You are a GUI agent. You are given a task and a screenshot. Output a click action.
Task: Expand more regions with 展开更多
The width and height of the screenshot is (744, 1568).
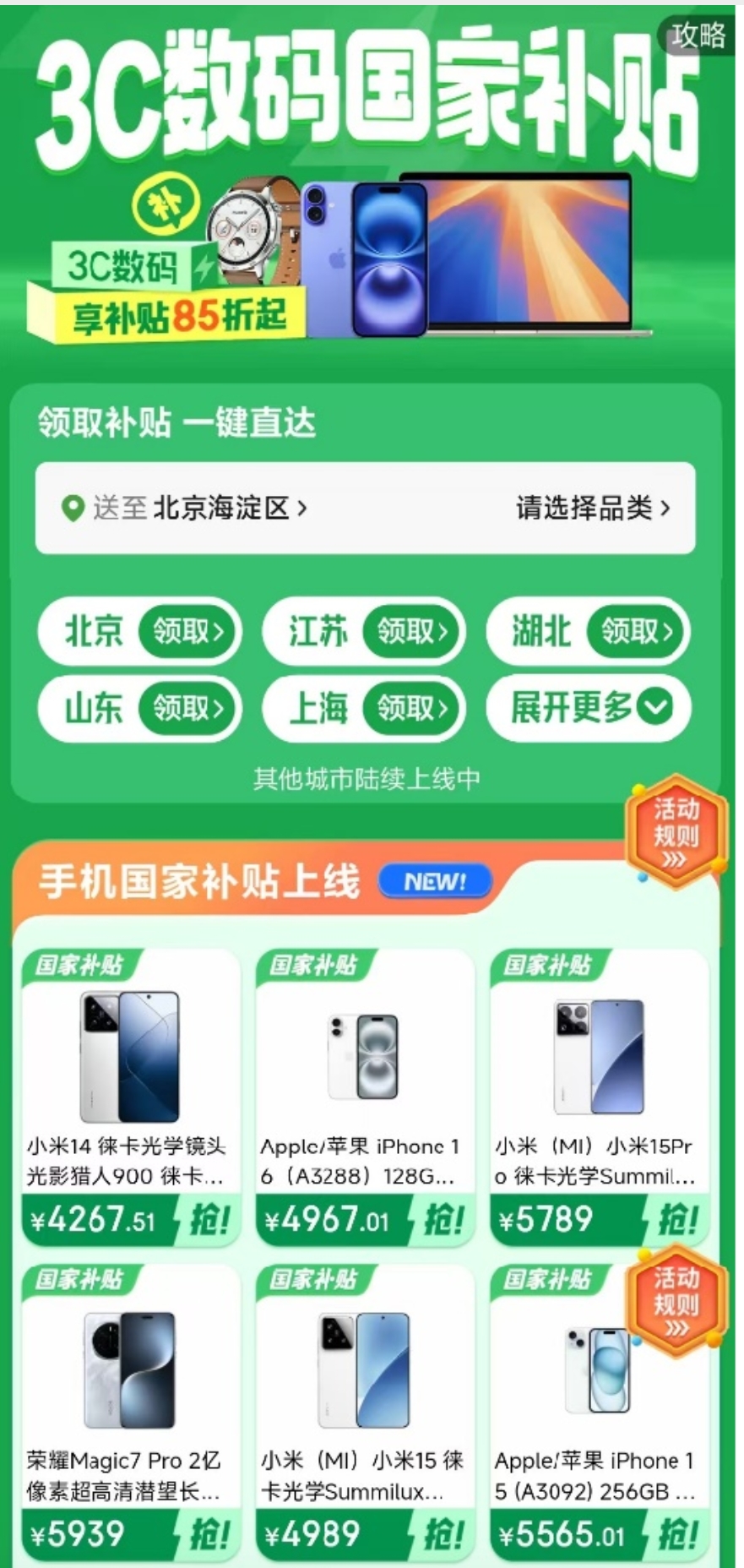pyautogui.click(x=589, y=708)
